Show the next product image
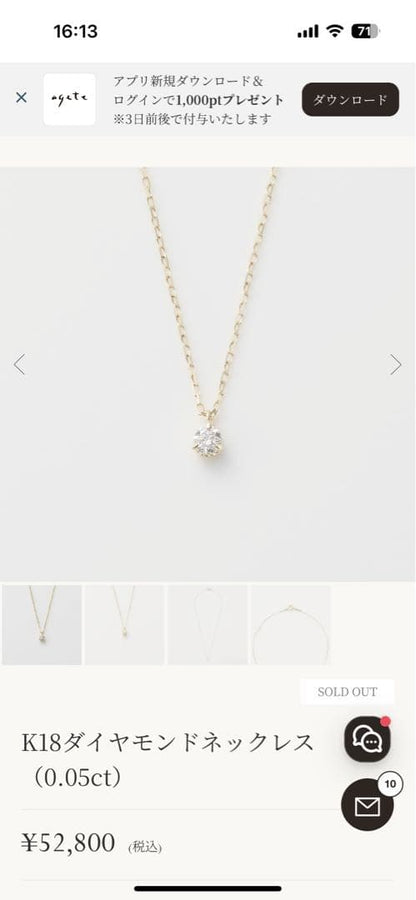This screenshot has width=416, height=900. coord(396,364)
